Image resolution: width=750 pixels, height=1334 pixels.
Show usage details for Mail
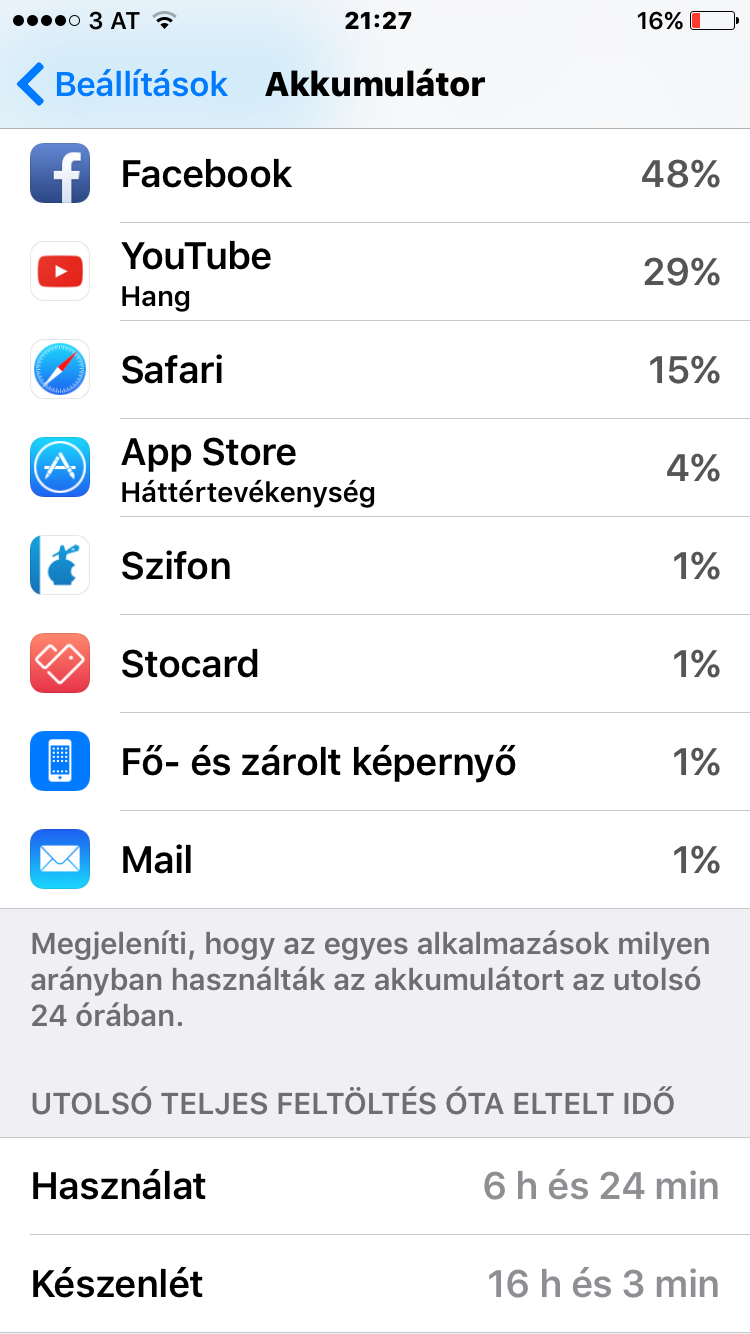(375, 860)
